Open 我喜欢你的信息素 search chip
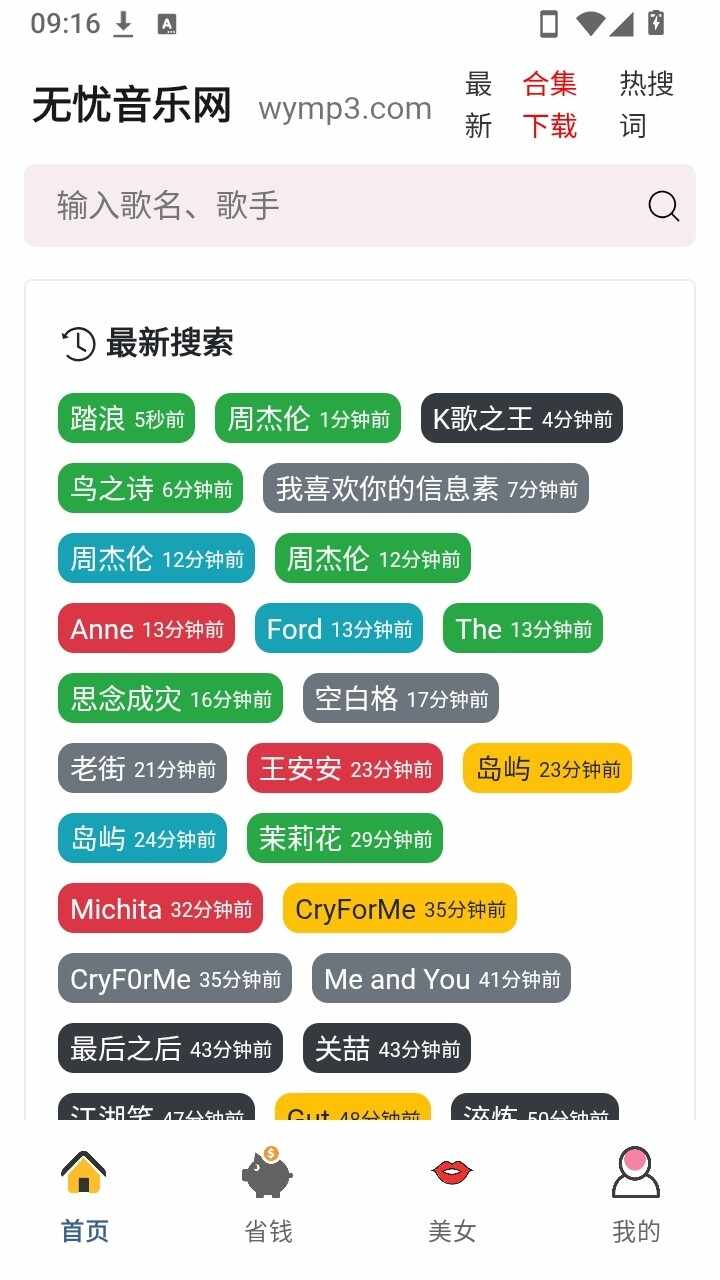 [x=426, y=488]
